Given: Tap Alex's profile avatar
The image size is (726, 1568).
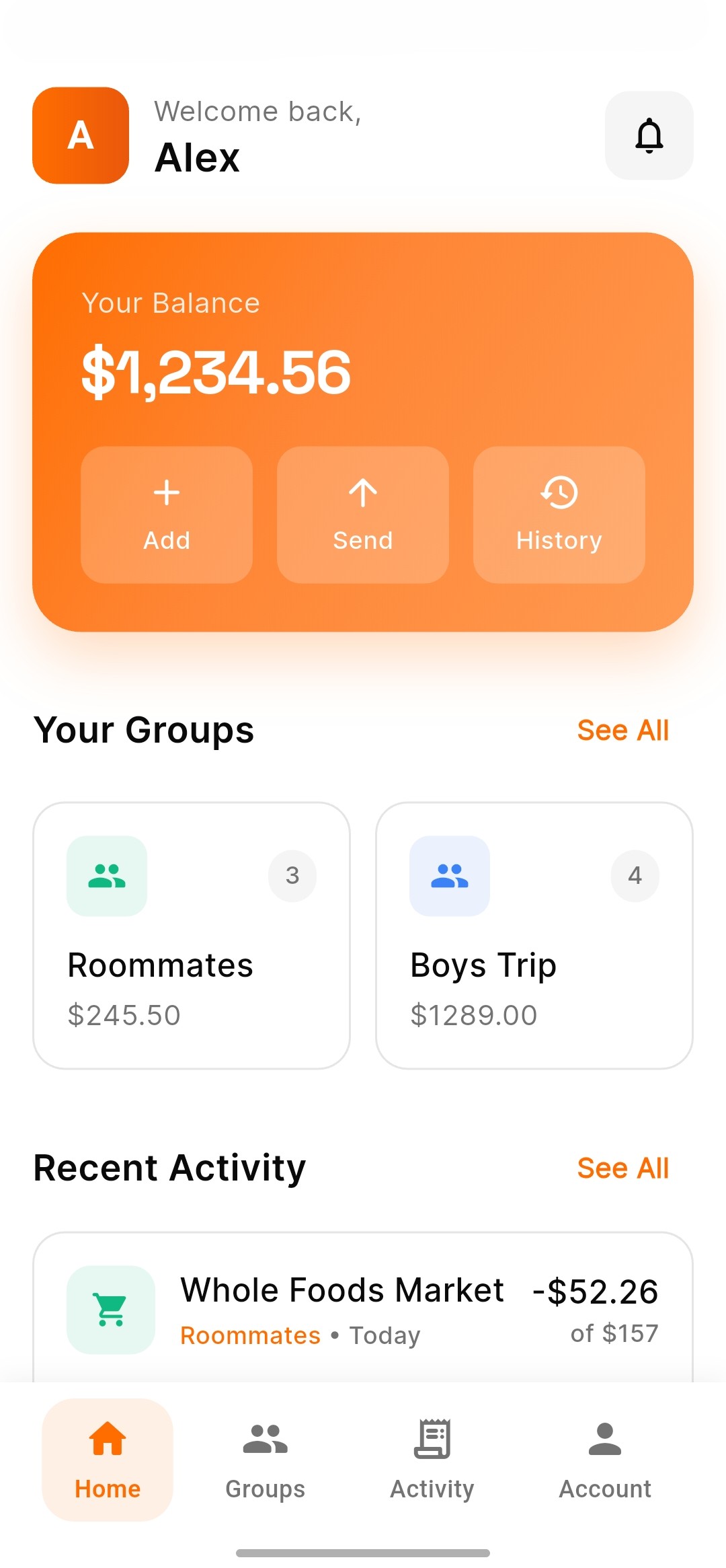Looking at the screenshot, I should pyautogui.click(x=79, y=136).
